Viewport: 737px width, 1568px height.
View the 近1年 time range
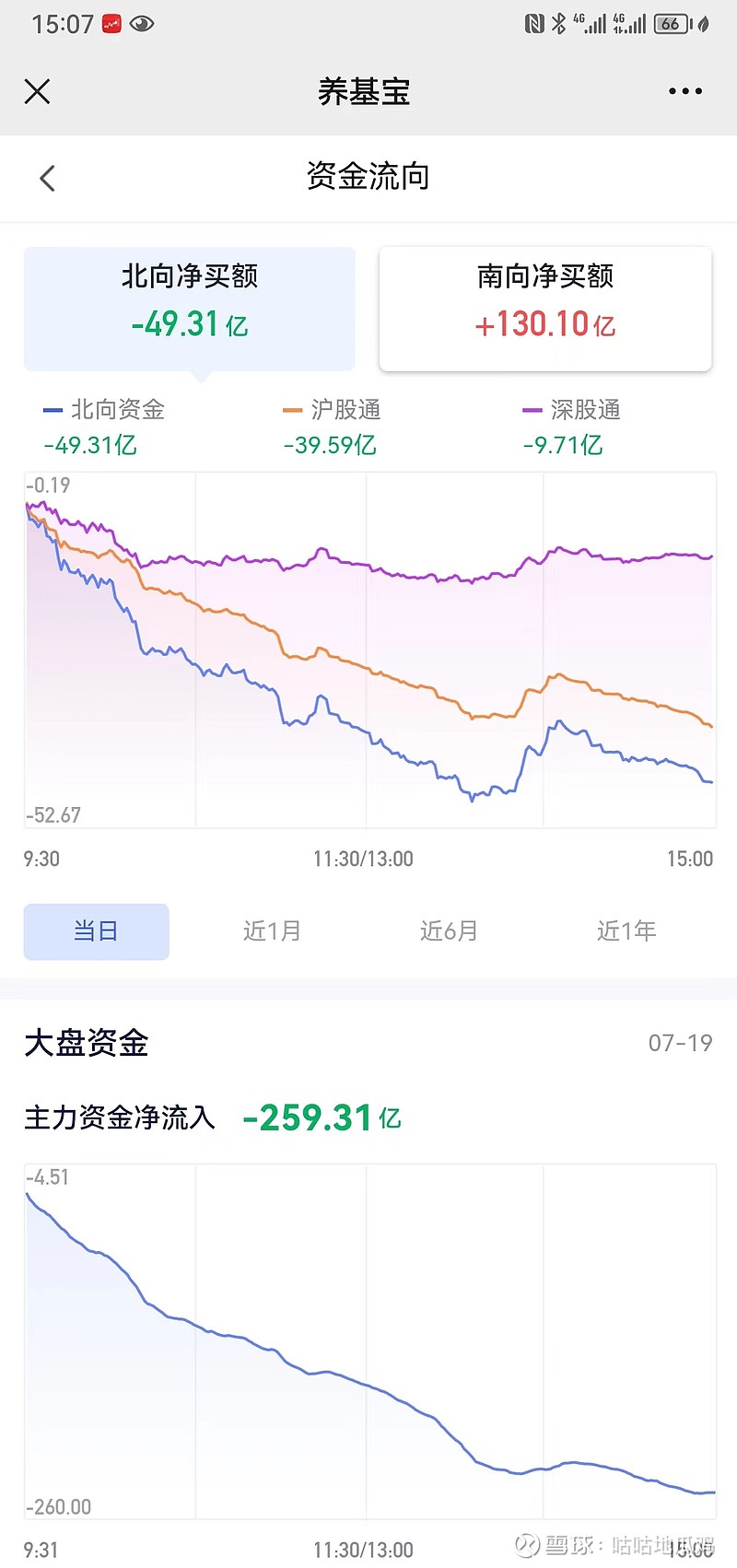tap(626, 931)
